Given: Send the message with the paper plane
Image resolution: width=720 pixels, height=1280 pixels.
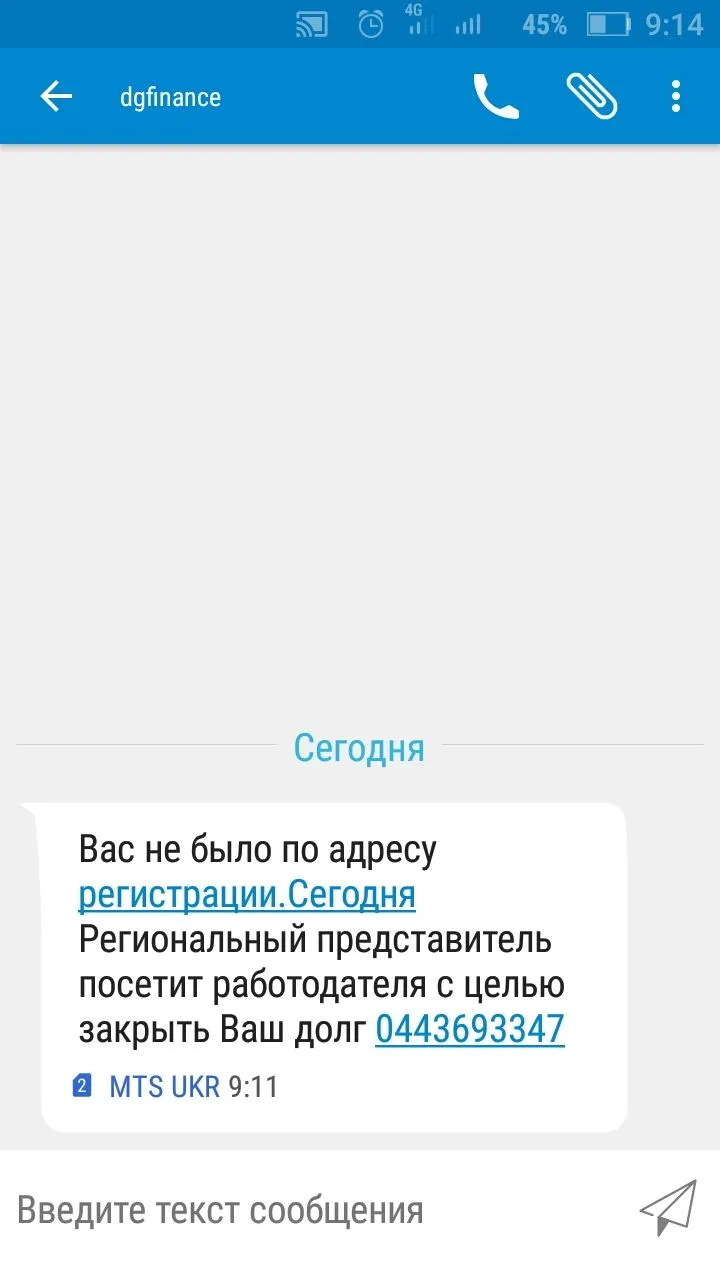Looking at the screenshot, I should coord(668,1208).
